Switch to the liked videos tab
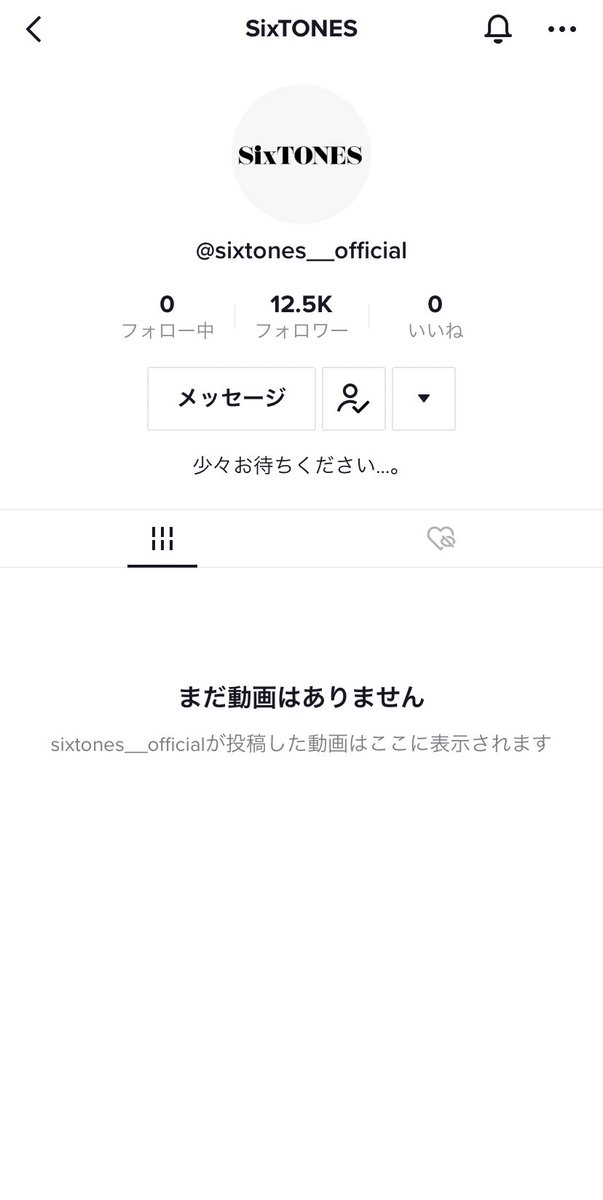The image size is (603, 1200). [x=441, y=539]
